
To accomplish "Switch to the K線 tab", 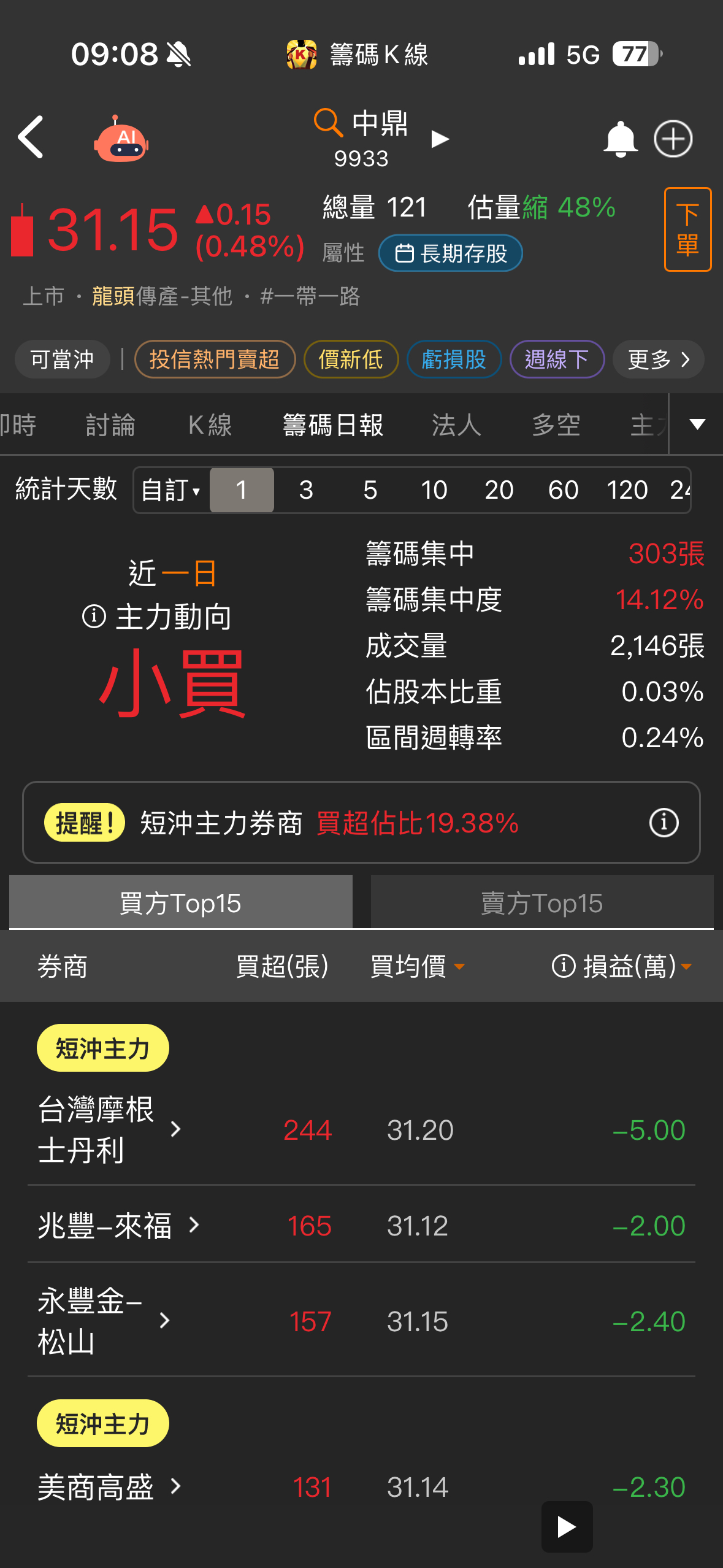I will (210, 425).
